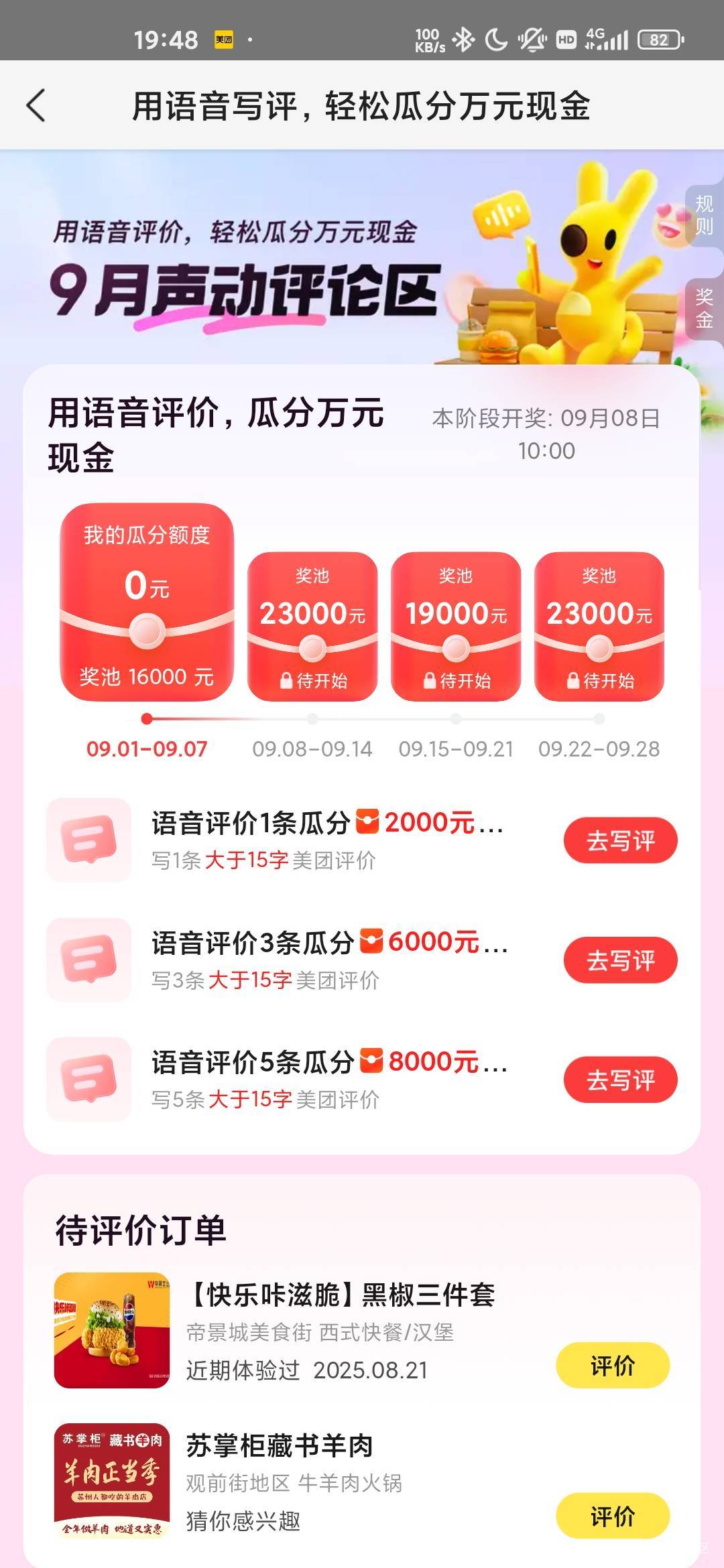Open the 苏掌柜藏书羊肉 restaurant image
The height and width of the screenshot is (1568, 724).
112,1480
